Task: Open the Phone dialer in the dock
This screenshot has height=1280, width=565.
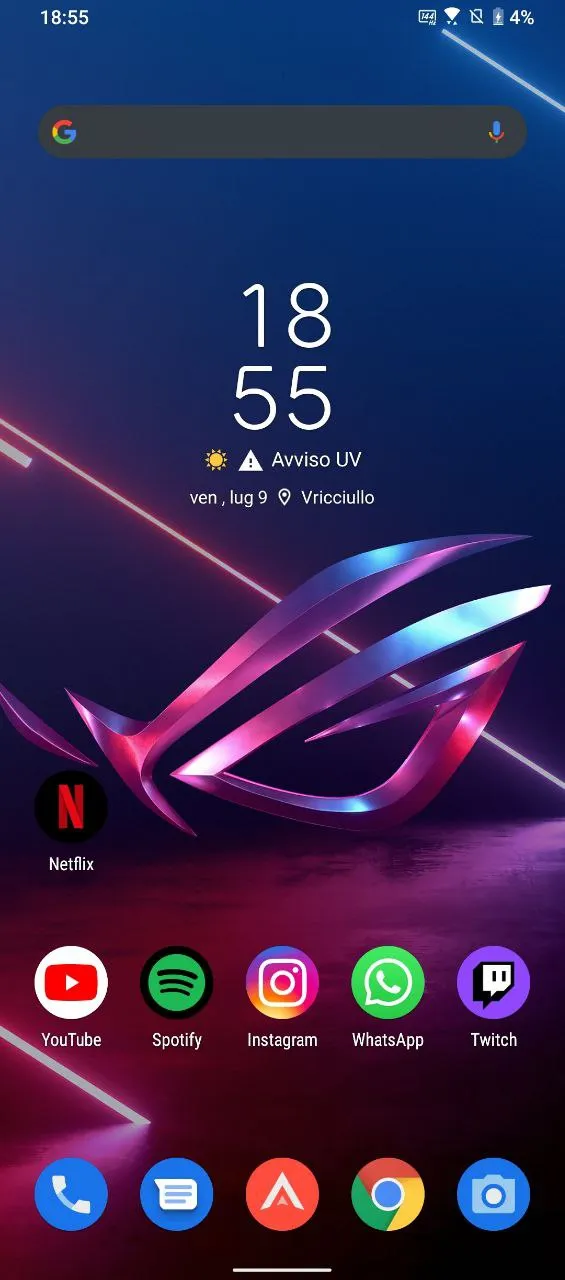Action: click(71, 1195)
